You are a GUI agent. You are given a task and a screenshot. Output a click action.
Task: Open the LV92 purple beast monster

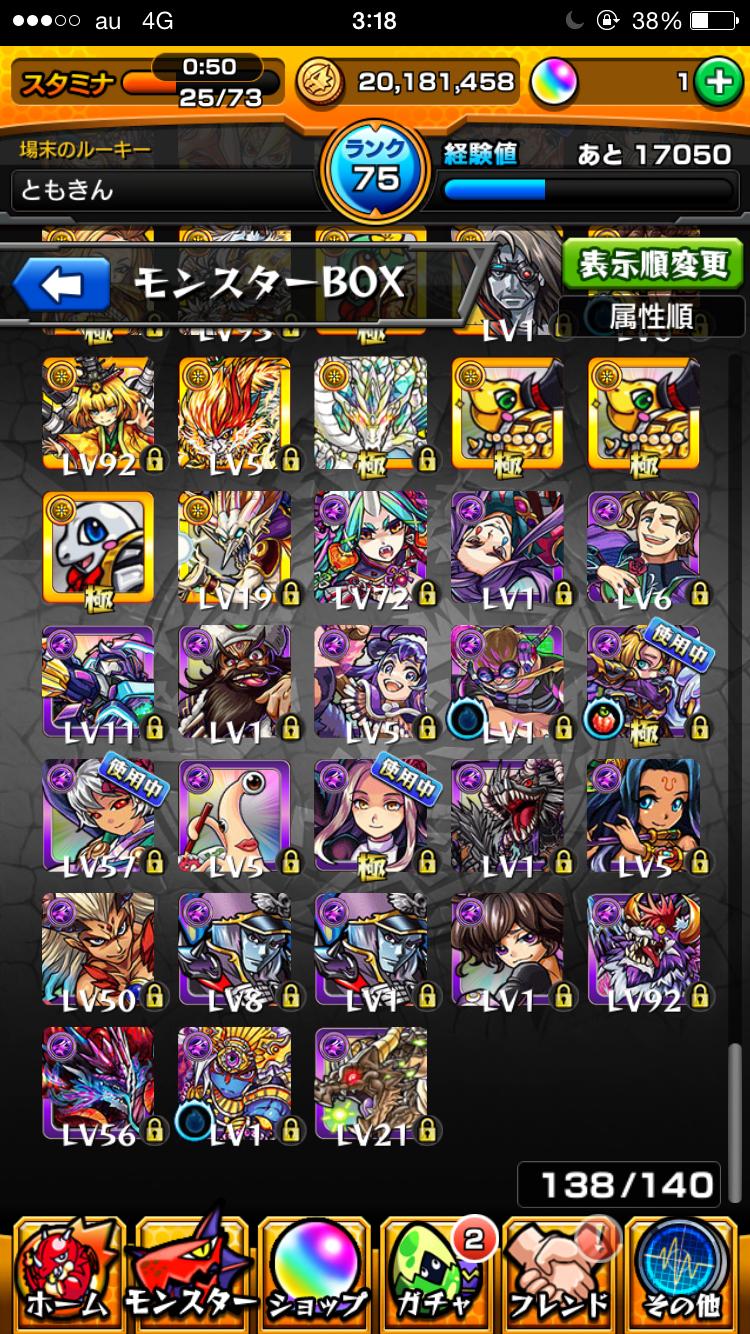pos(643,950)
